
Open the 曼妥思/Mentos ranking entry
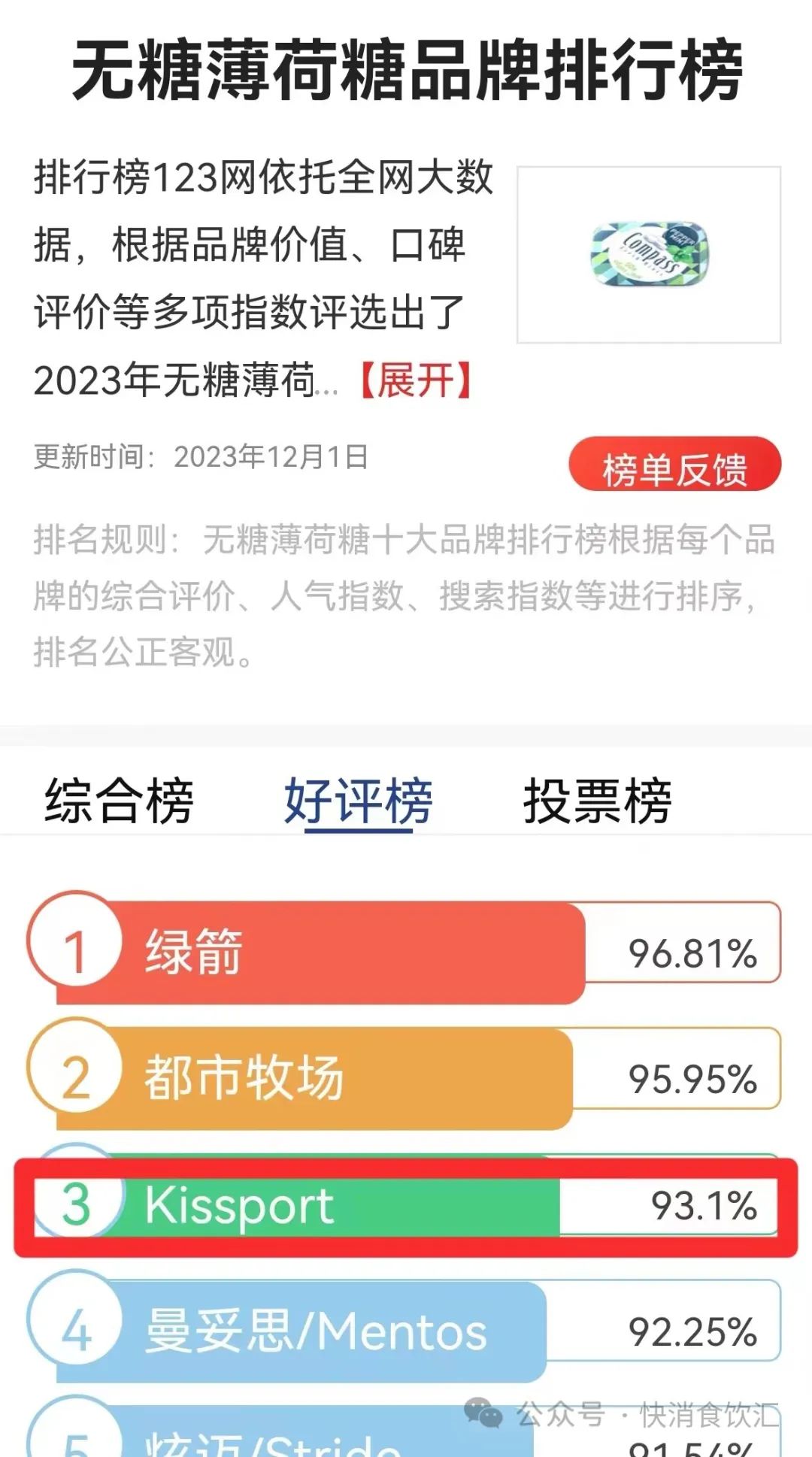click(404, 1328)
